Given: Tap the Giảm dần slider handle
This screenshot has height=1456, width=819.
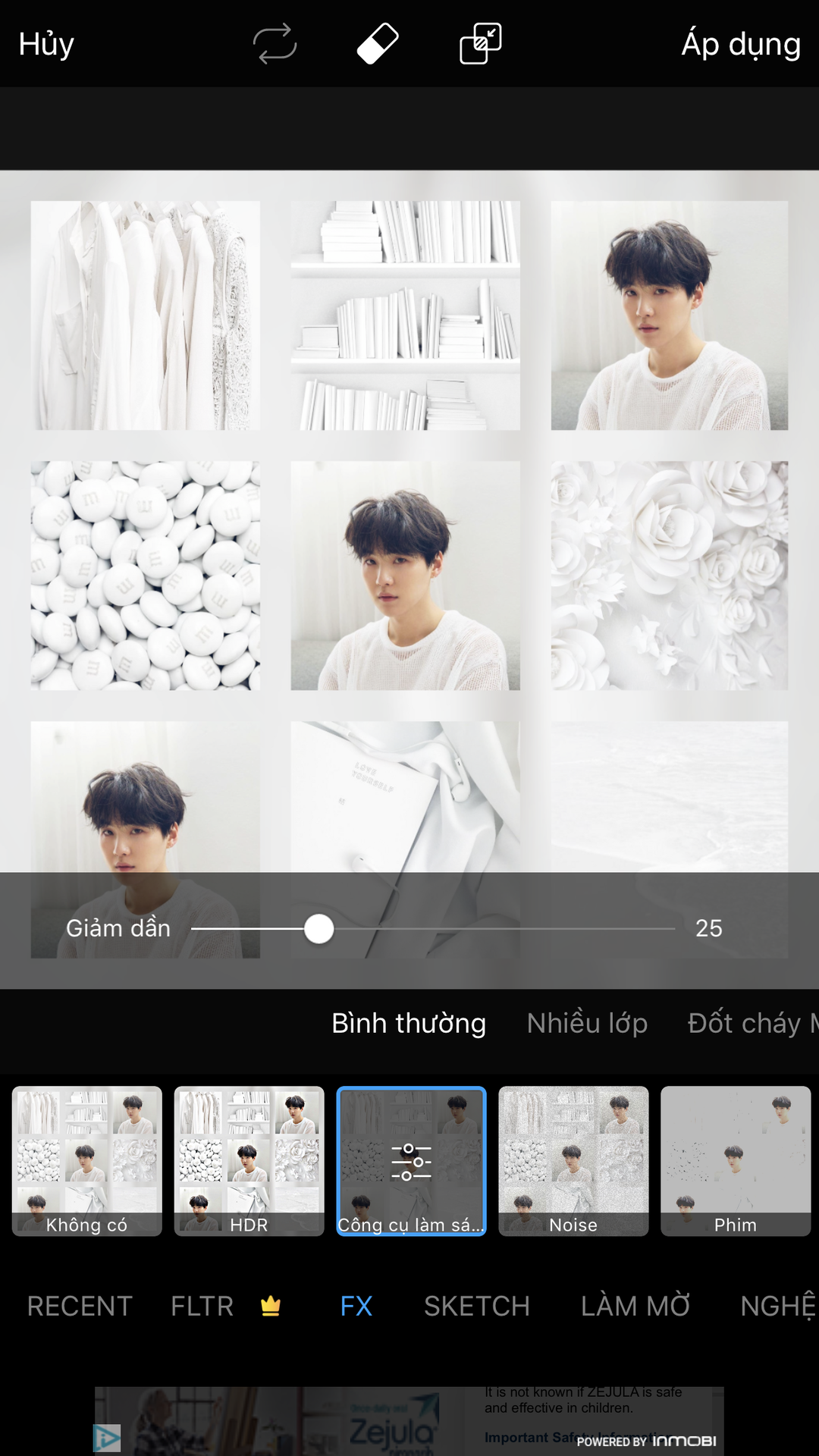Looking at the screenshot, I should click(x=319, y=929).
